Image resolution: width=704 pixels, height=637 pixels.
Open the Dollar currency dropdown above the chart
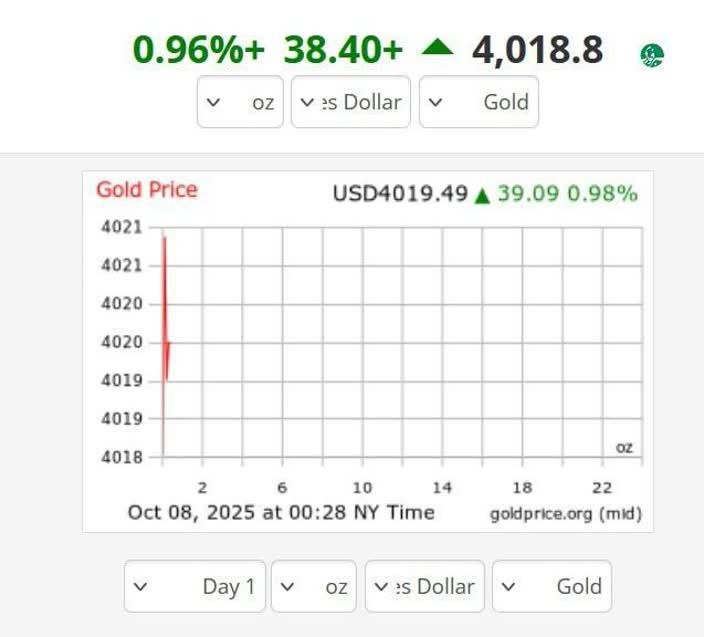[x=350, y=102]
